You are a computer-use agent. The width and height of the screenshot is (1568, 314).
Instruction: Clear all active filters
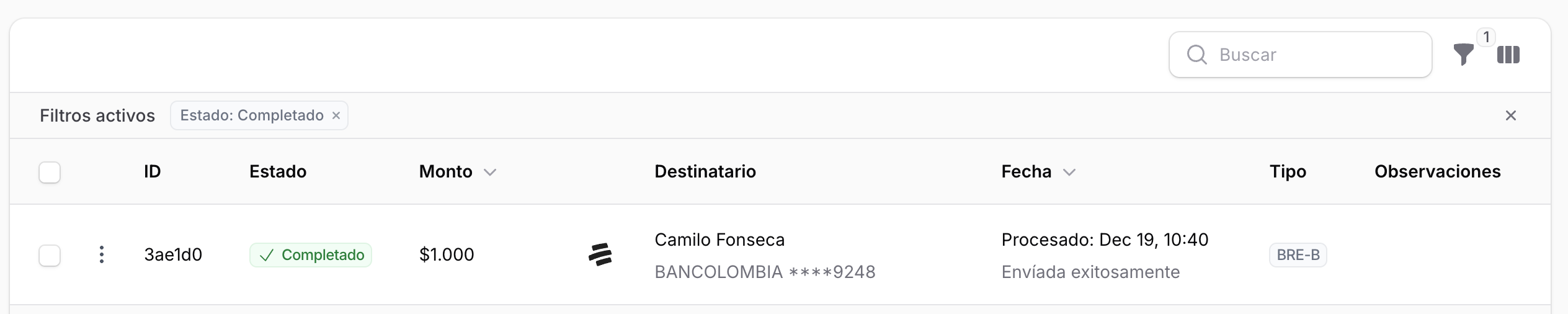(x=1511, y=115)
